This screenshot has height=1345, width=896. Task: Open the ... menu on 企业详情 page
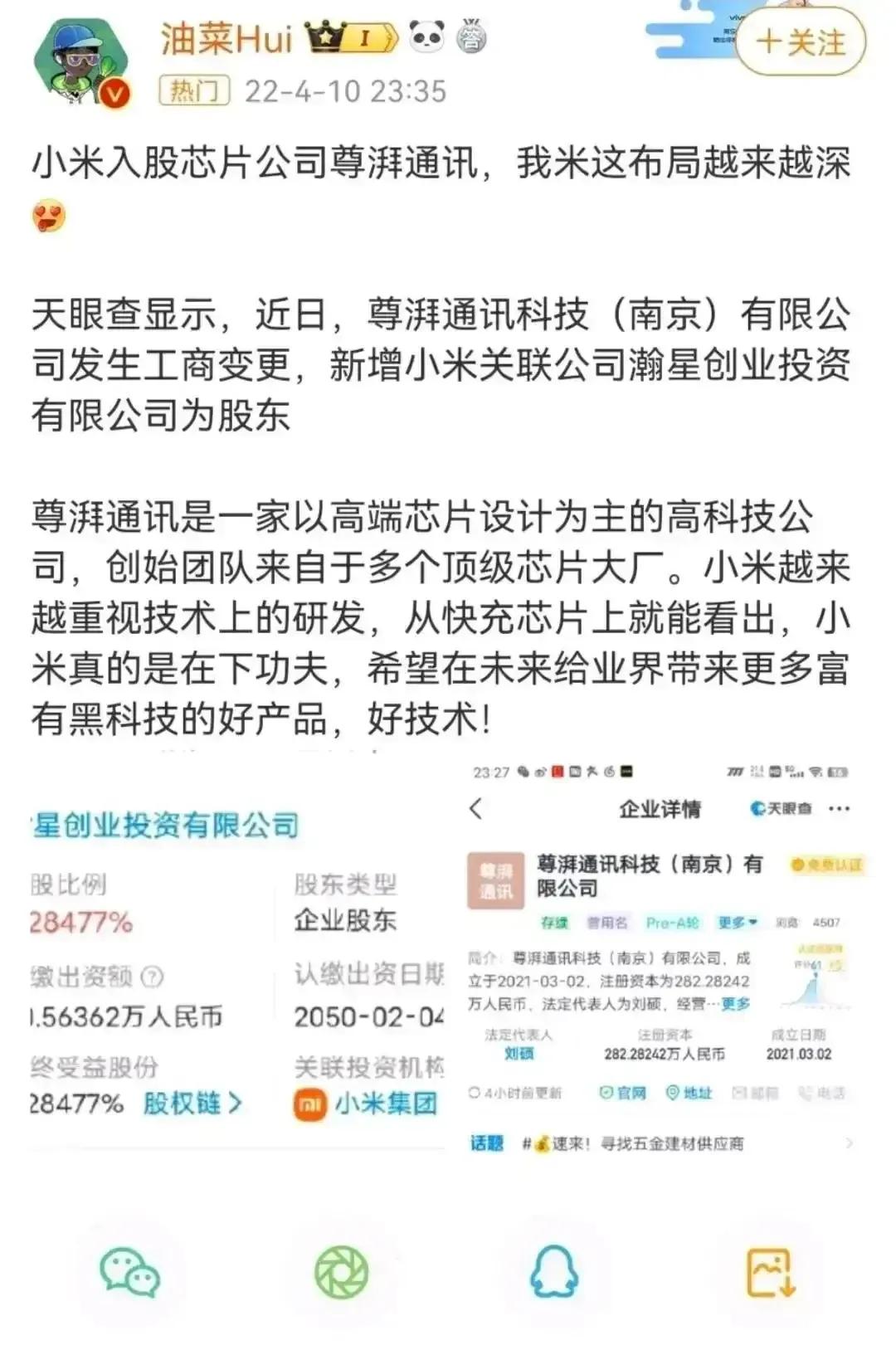pos(840,810)
